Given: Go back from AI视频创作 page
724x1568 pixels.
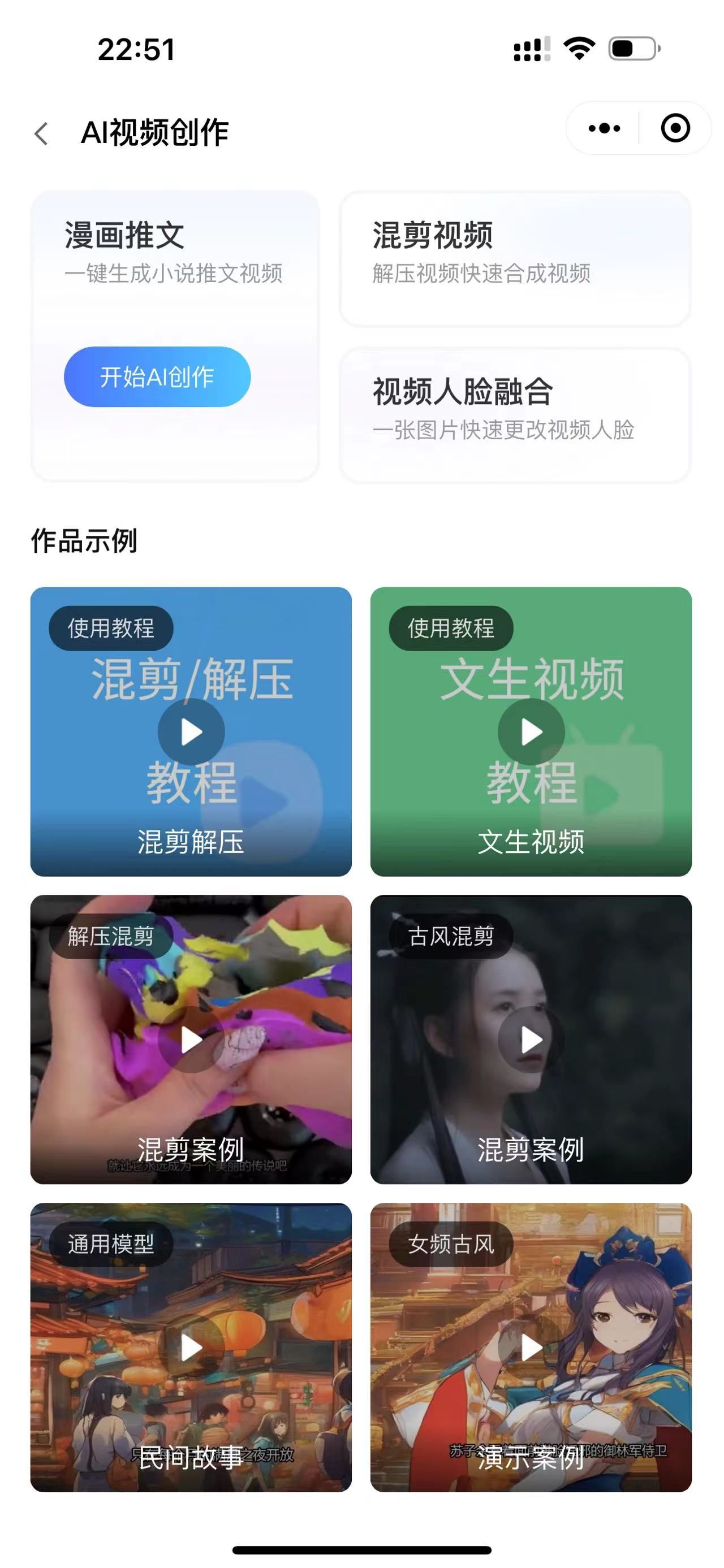Looking at the screenshot, I should [x=41, y=133].
